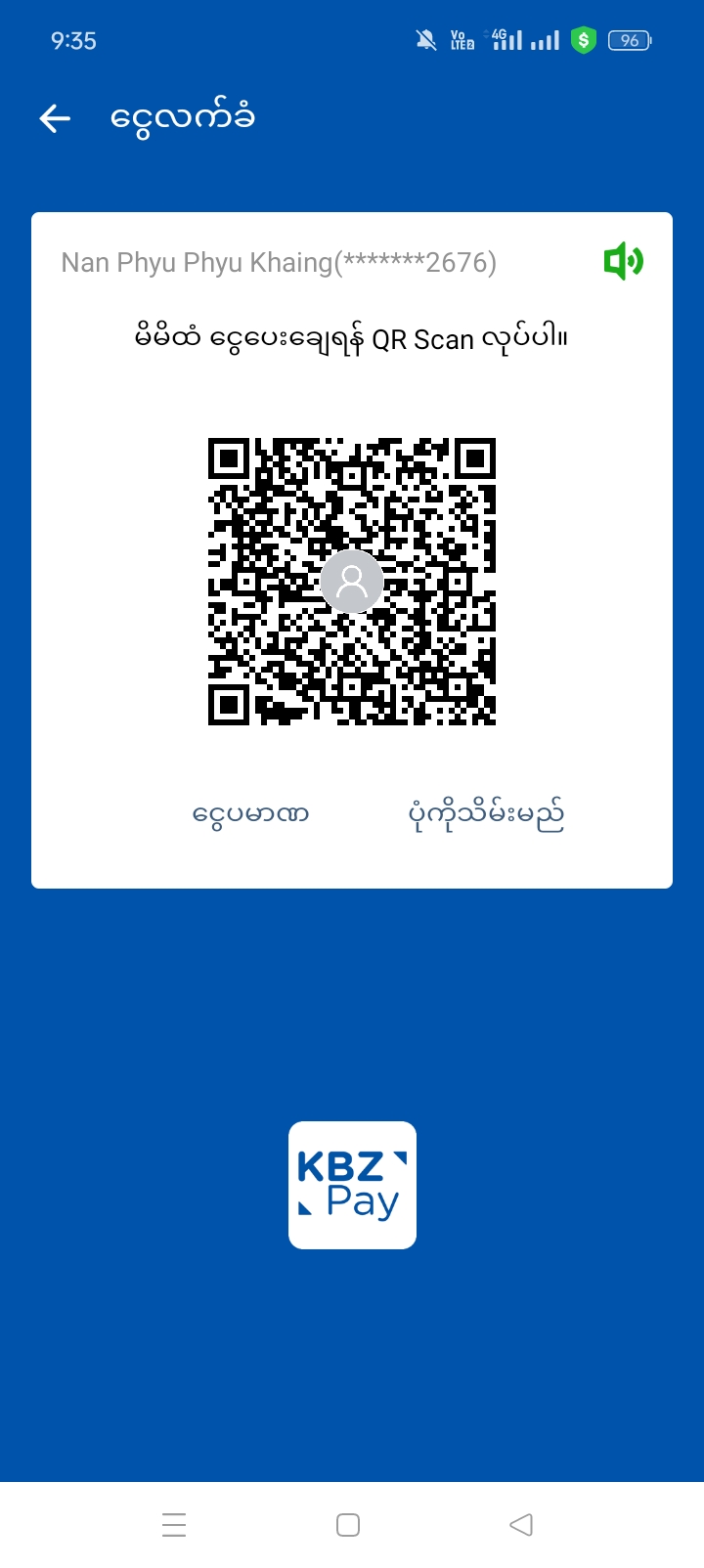Image resolution: width=704 pixels, height=1568 pixels.
Task: Toggle the green speaker sound icon
Action: coord(623,262)
